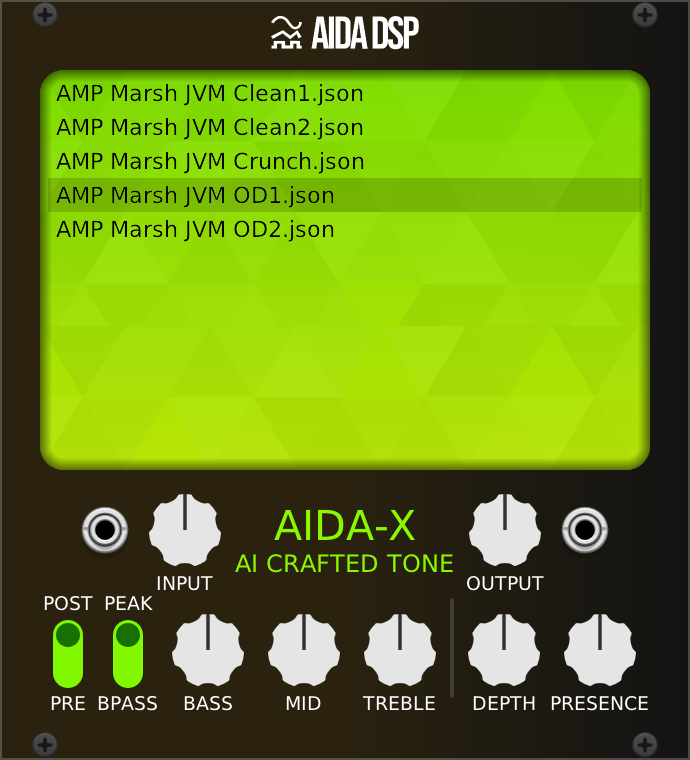Select AMP Marsh JVM Clean1.json model
Screen dimensions: 690x760
coord(210,94)
